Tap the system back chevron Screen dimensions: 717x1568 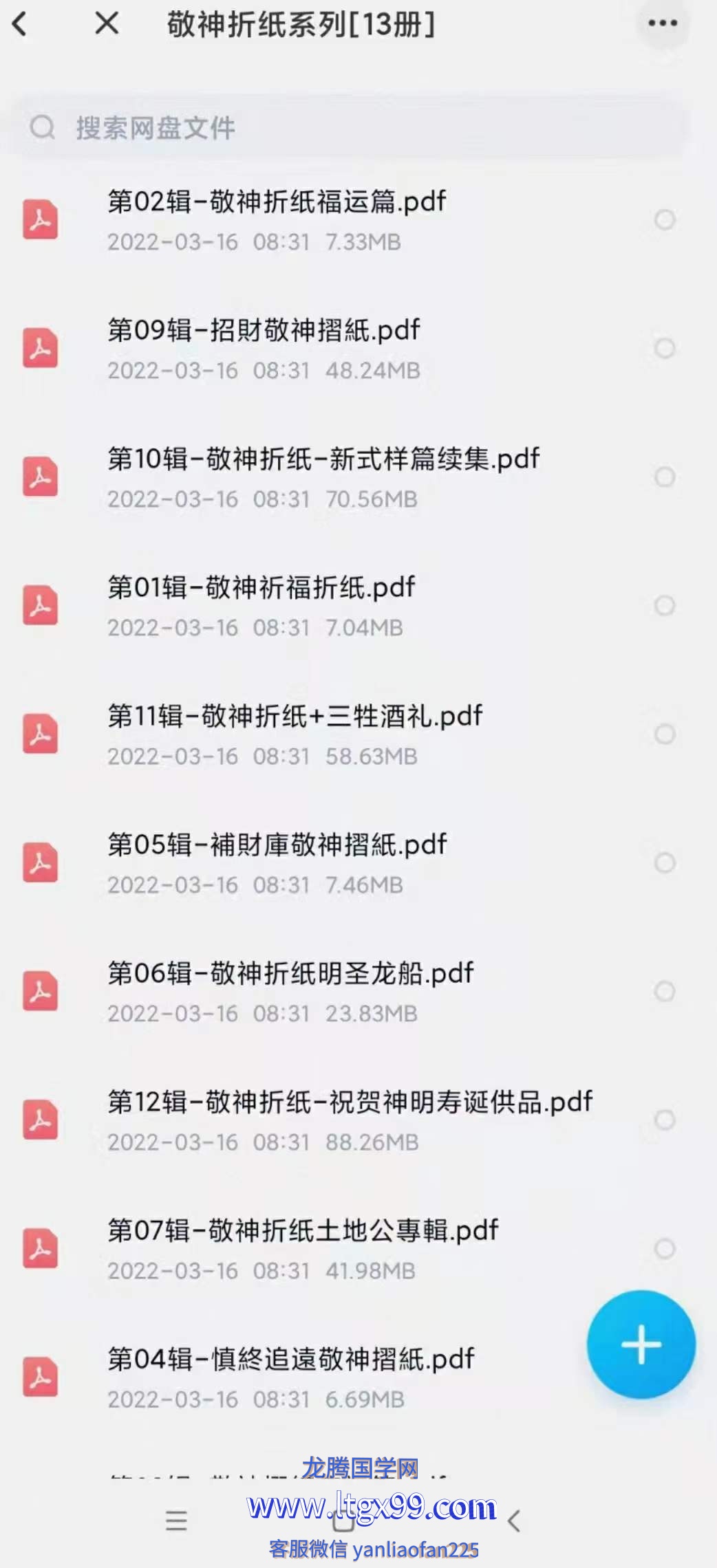514,1521
